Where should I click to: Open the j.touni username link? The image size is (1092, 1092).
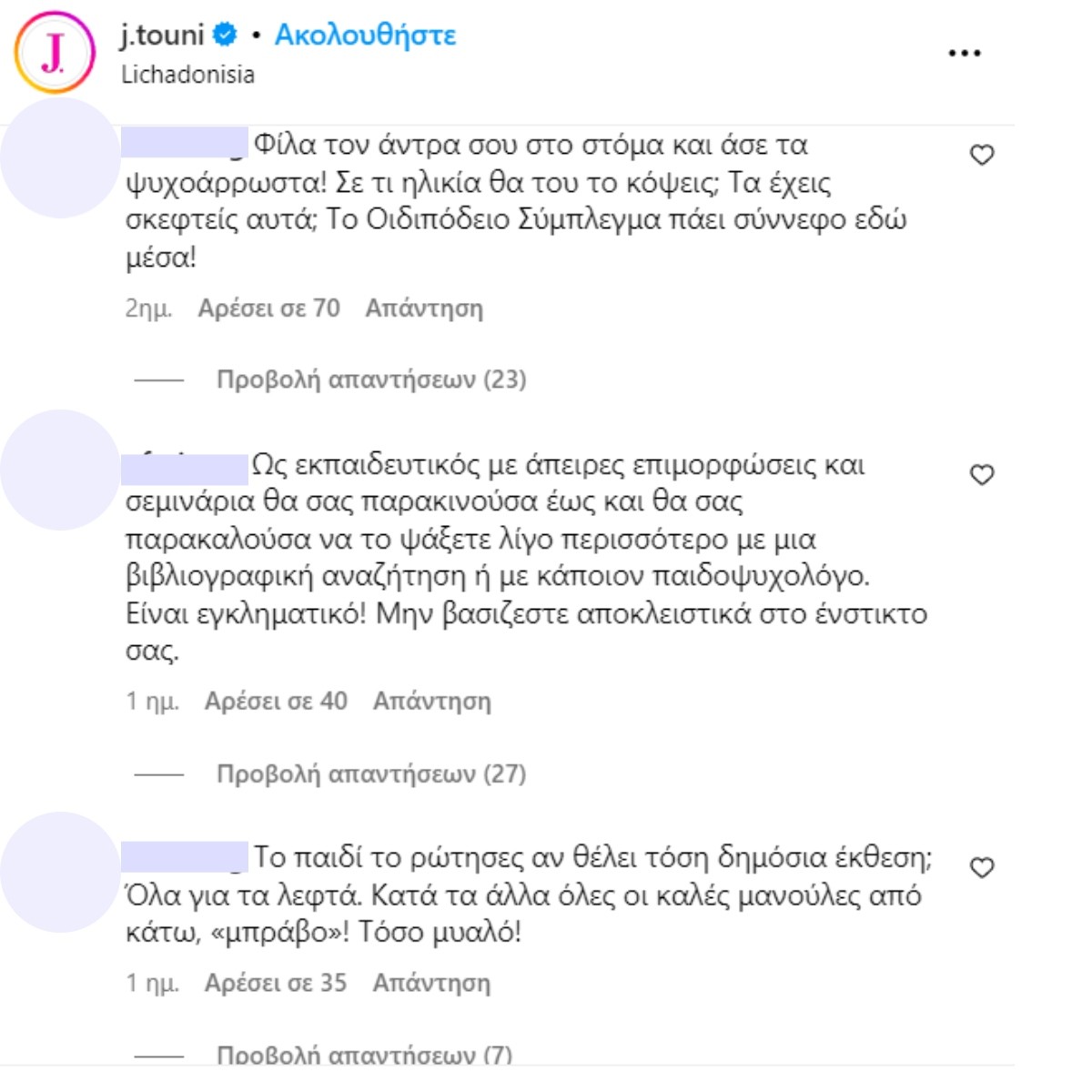162,35
